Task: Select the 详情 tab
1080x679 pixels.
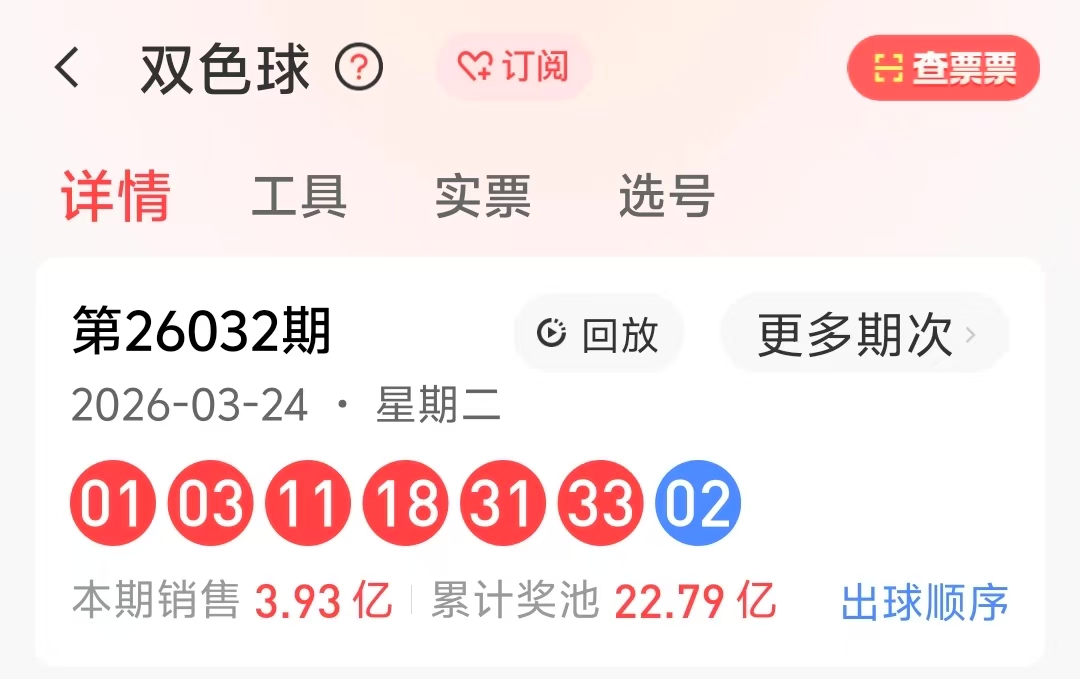Action: [116, 196]
